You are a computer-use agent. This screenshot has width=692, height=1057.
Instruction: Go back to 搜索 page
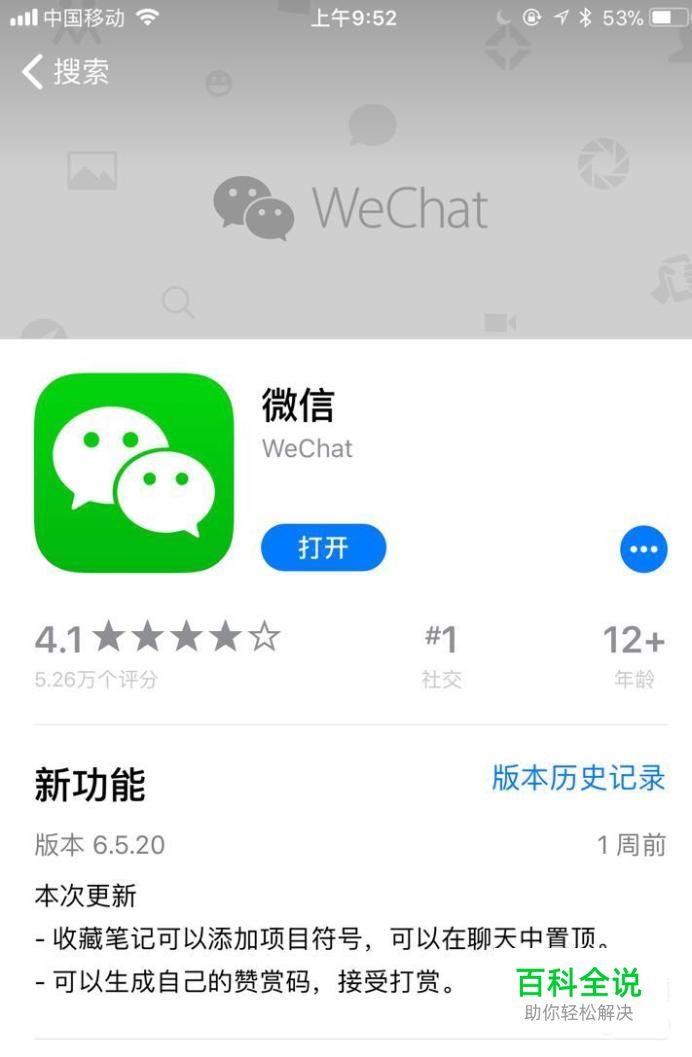[64, 72]
